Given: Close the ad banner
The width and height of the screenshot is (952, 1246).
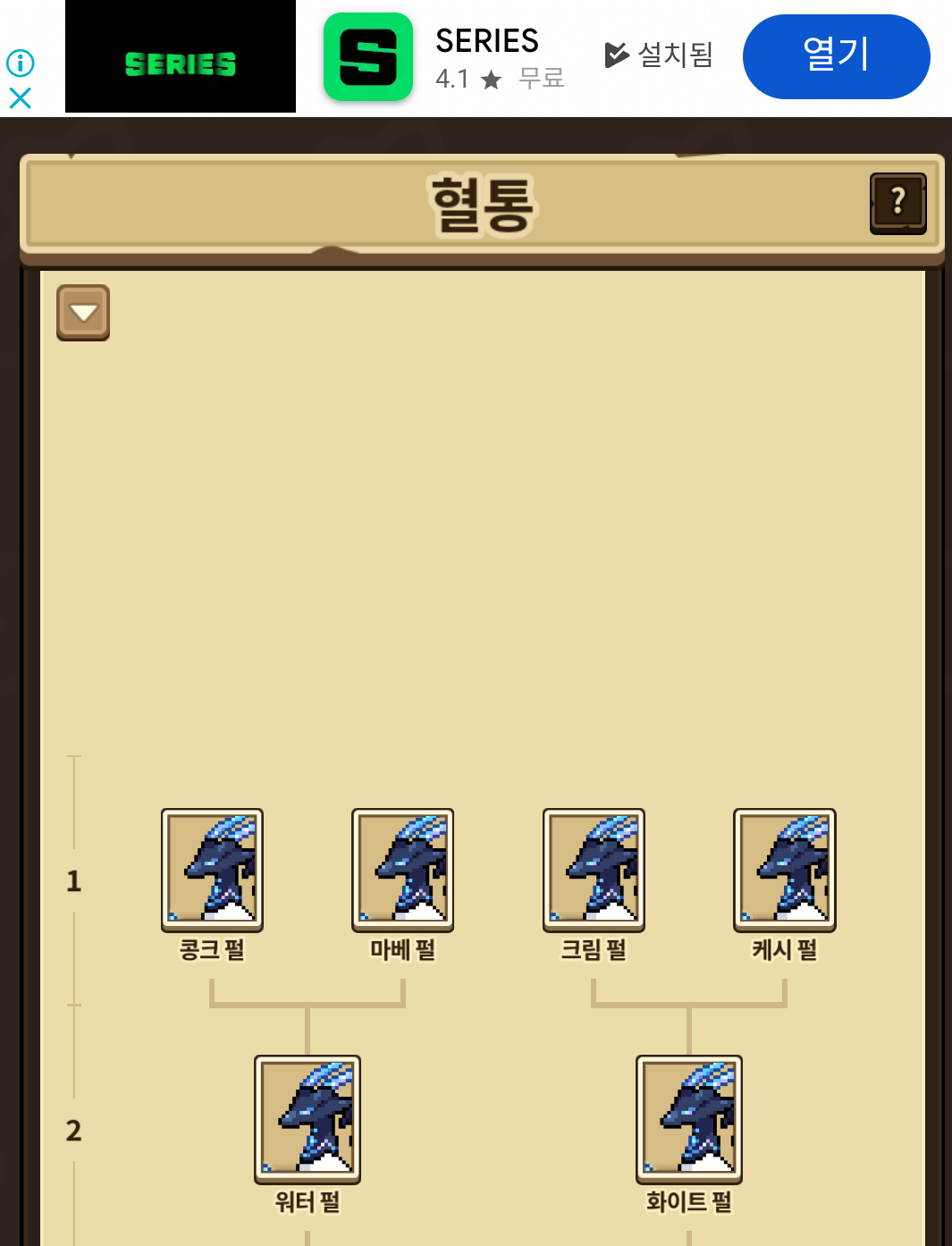Looking at the screenshot, I should click(x=20, y=97).
